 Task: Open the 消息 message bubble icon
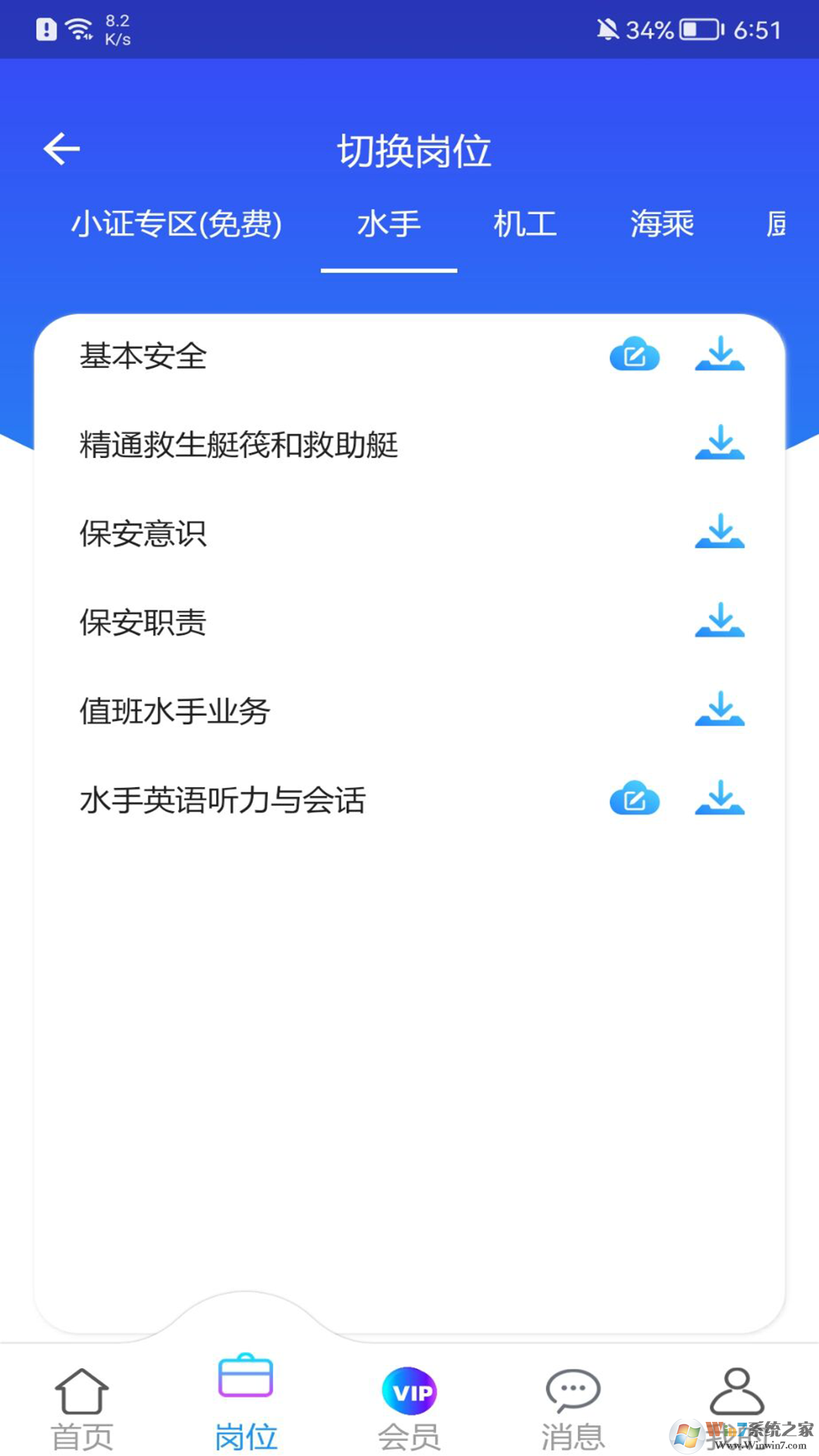click(x=573, y=1395)
